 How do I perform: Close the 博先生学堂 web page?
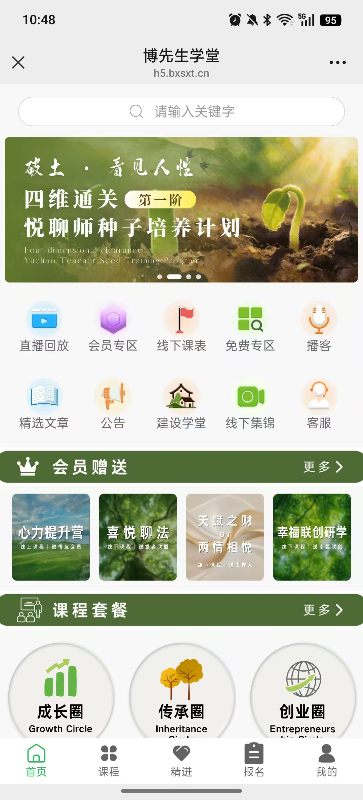(18, 63)
